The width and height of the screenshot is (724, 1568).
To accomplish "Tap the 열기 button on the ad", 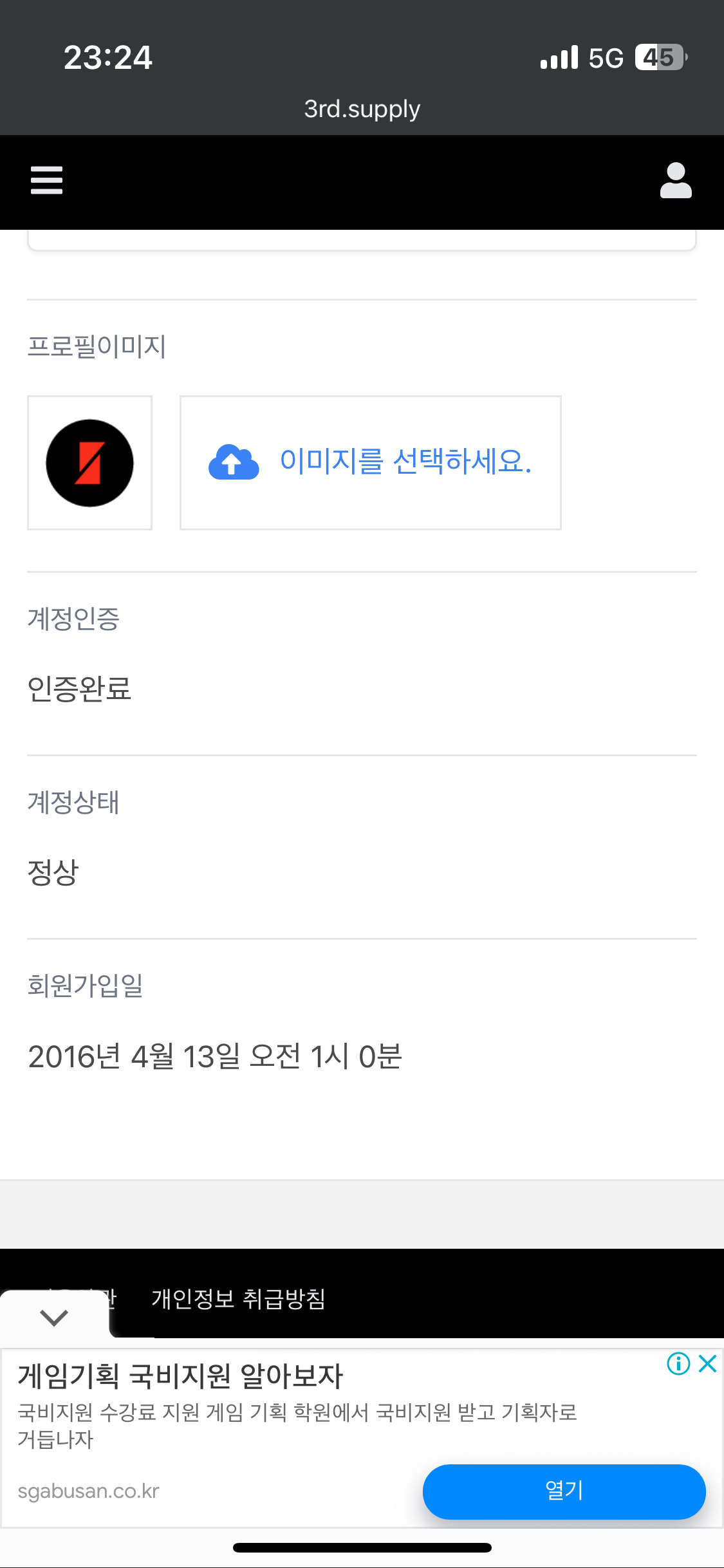I will pos(564,1491).
